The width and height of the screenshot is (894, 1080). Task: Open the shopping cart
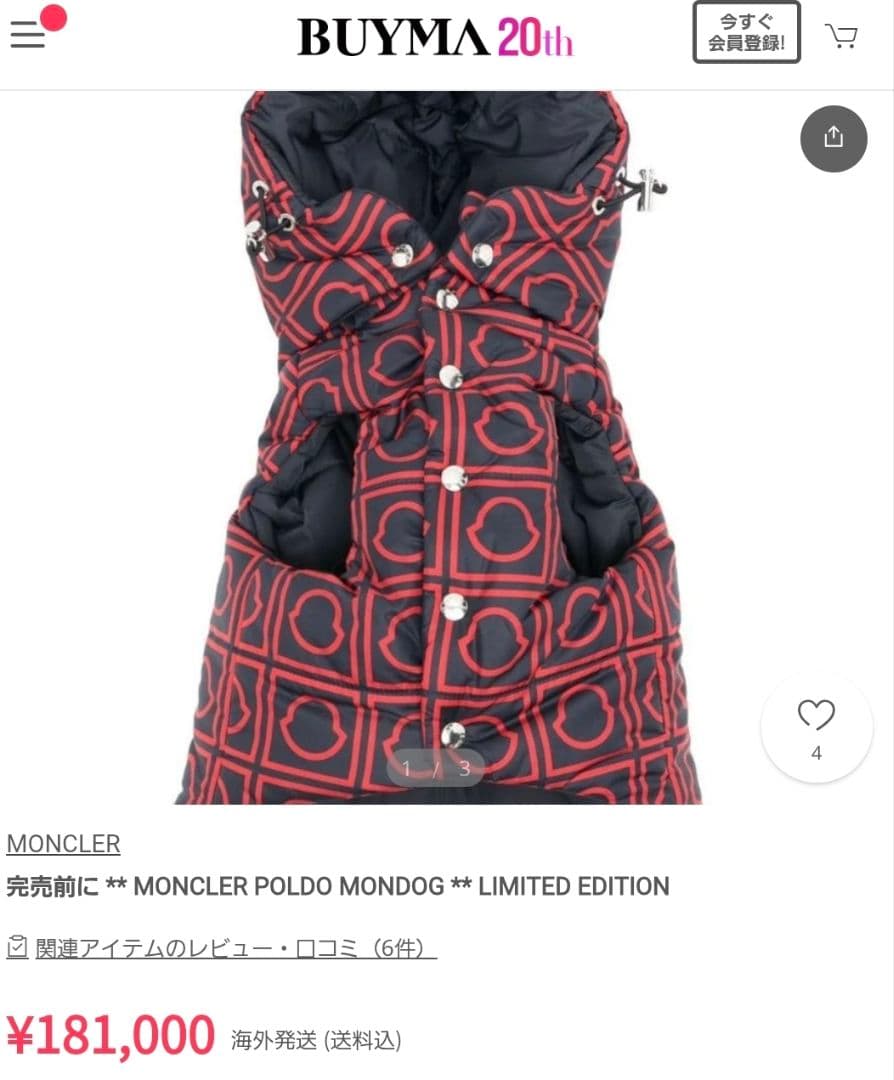coord(841,36)
